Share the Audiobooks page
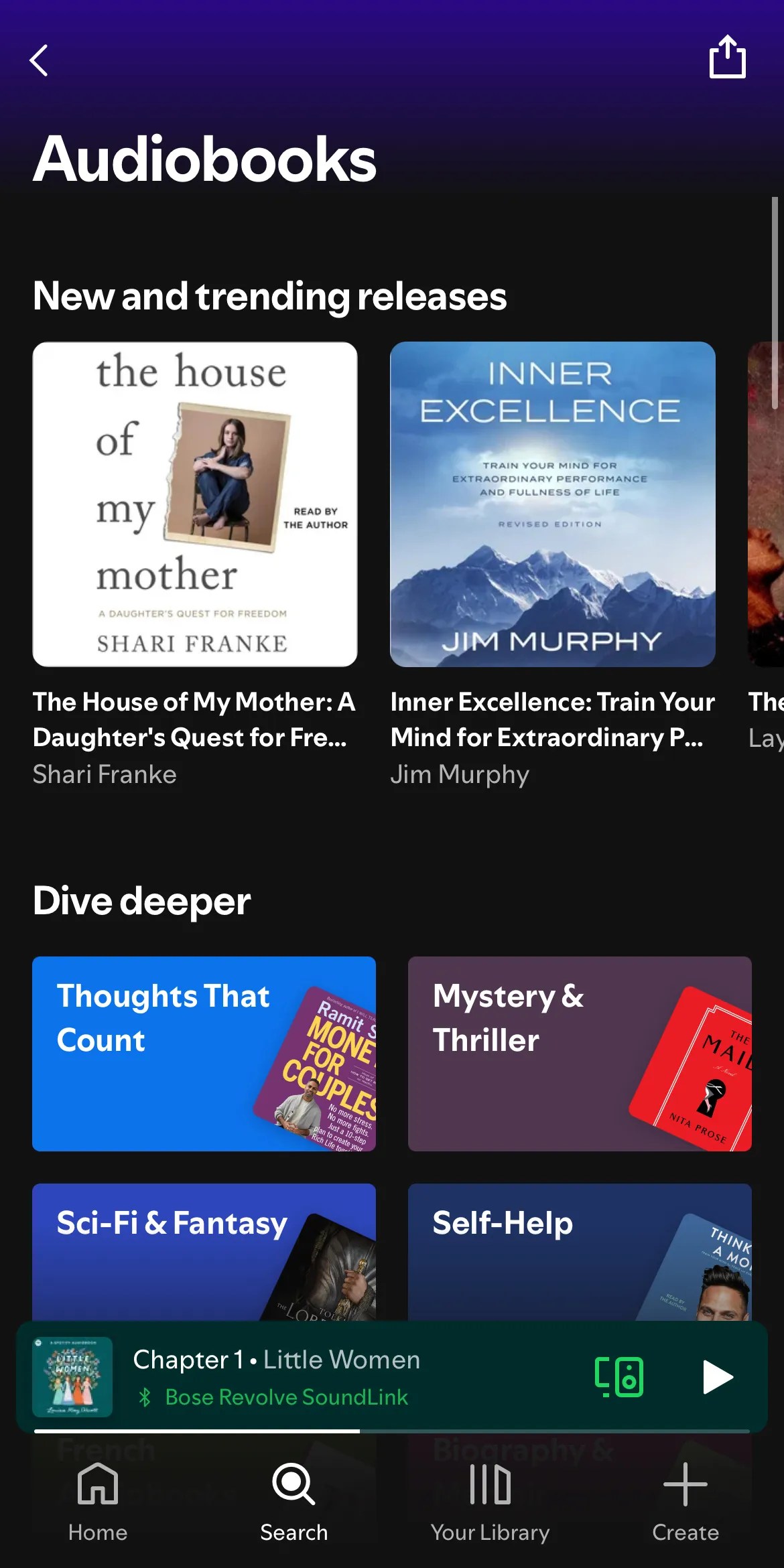784x1568 pixels. 727,58
